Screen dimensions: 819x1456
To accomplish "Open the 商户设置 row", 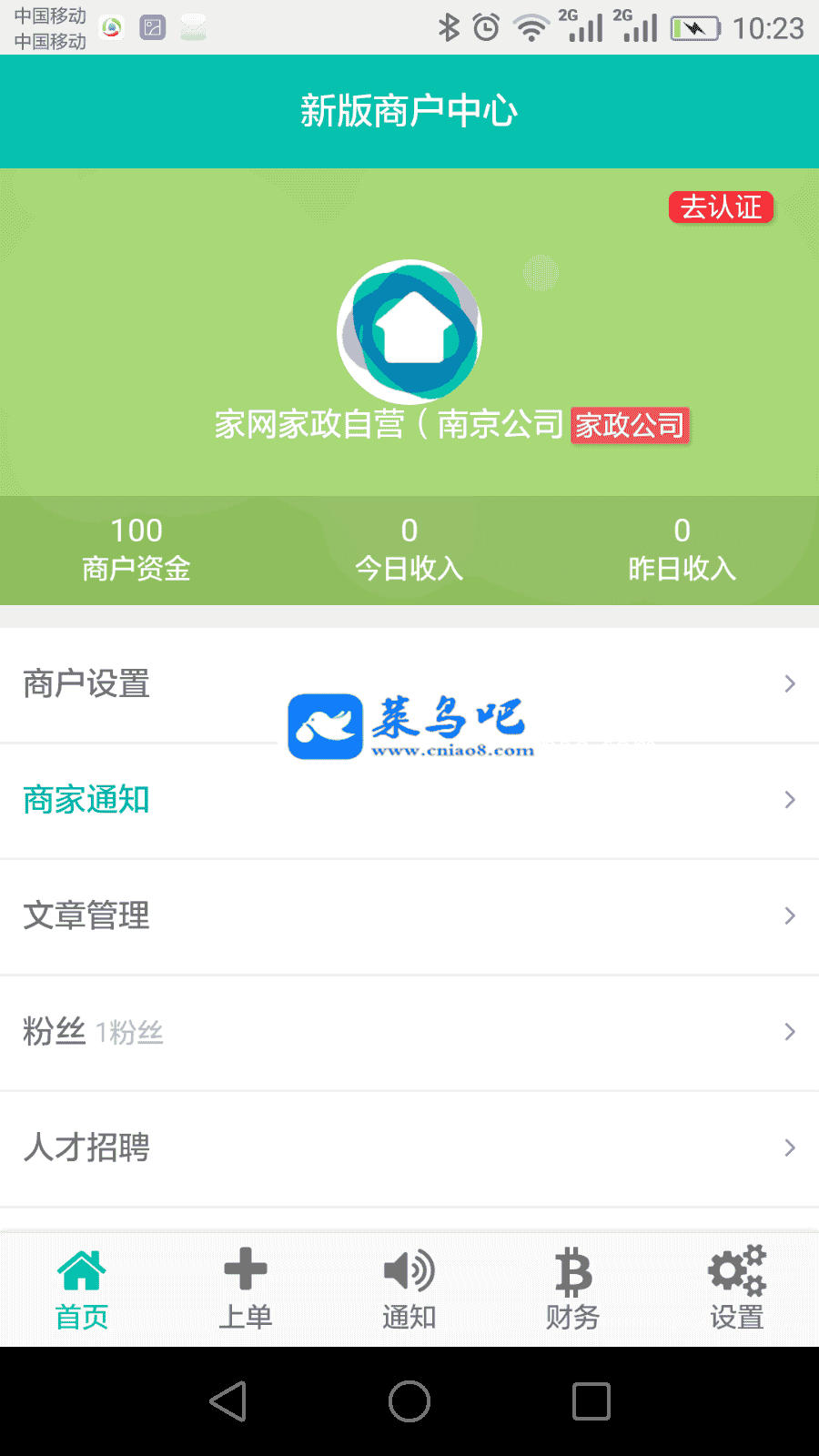I will (409, 684).
